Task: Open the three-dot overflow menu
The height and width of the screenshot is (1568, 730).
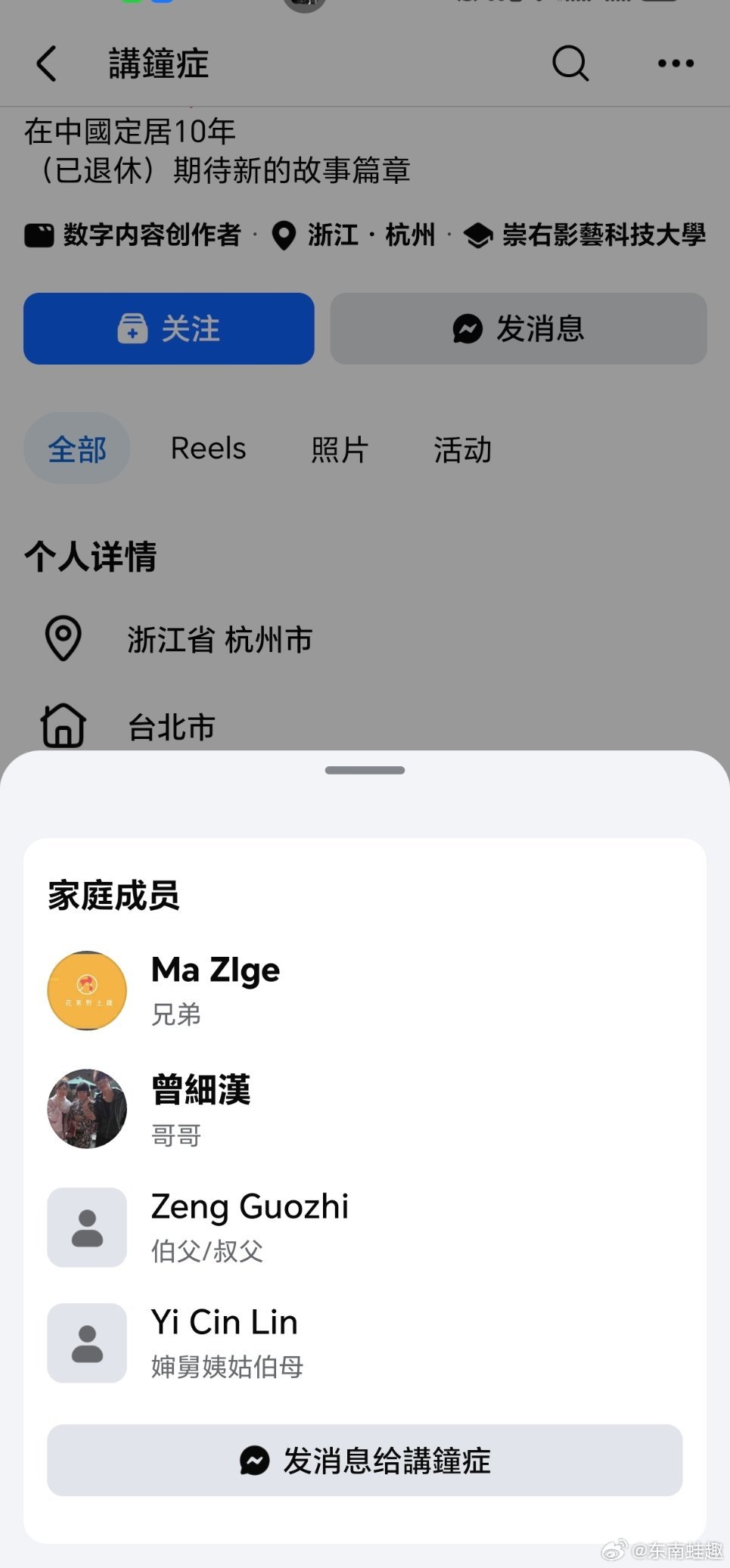Action: point(675,64)
